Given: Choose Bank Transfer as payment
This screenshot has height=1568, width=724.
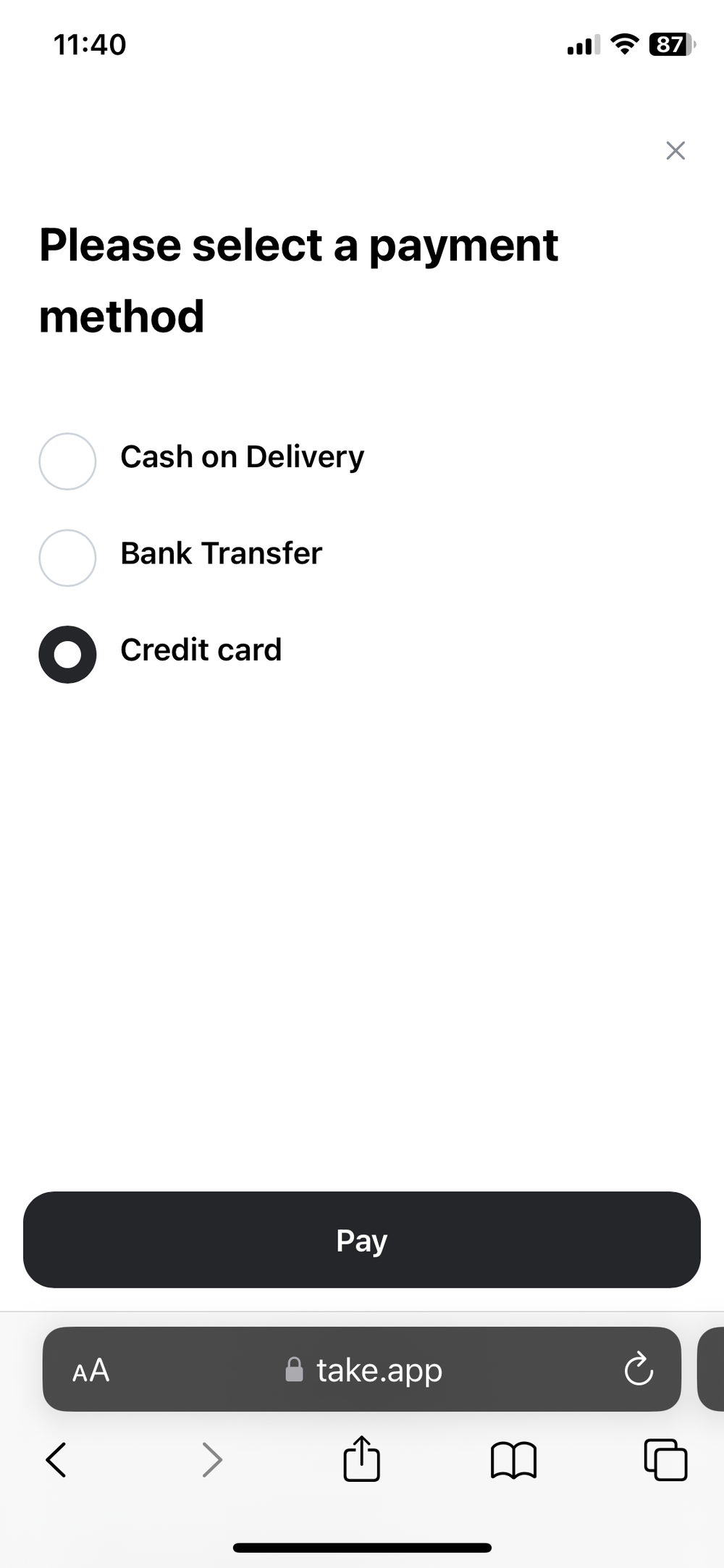Looking at the screenshot, I should point(67,558).
